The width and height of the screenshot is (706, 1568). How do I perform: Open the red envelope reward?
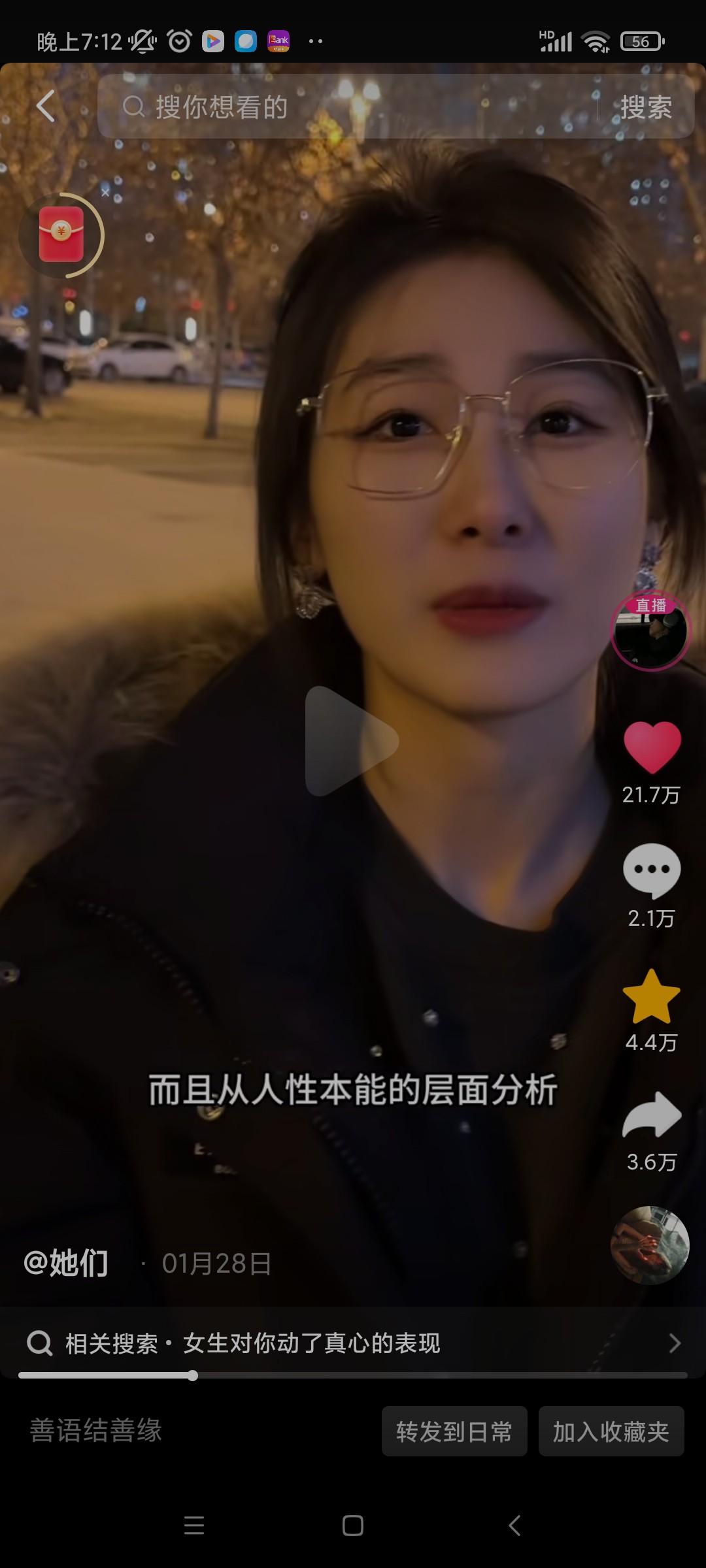pos(61,235)
